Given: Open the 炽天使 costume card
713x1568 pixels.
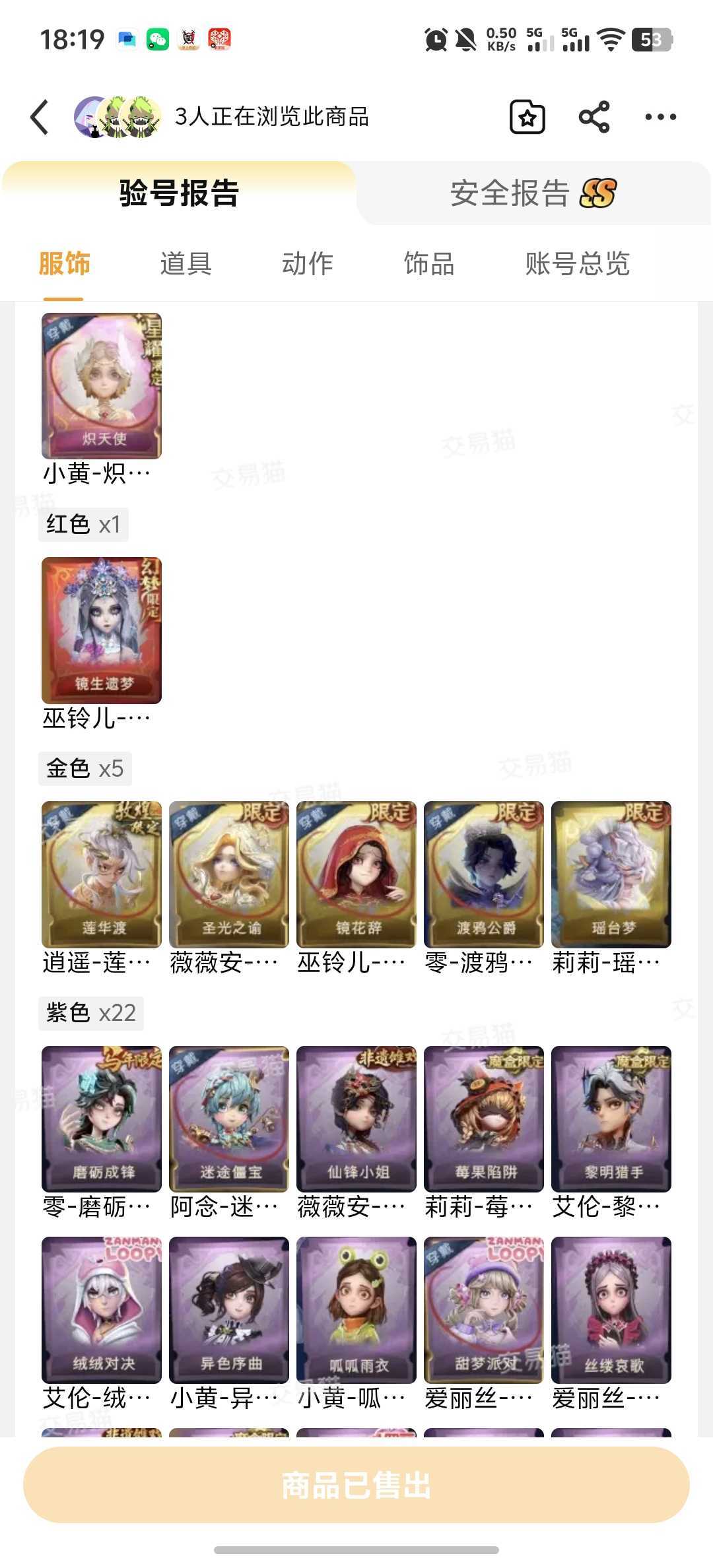Looking at the screenshot, I should coord(102,386).
